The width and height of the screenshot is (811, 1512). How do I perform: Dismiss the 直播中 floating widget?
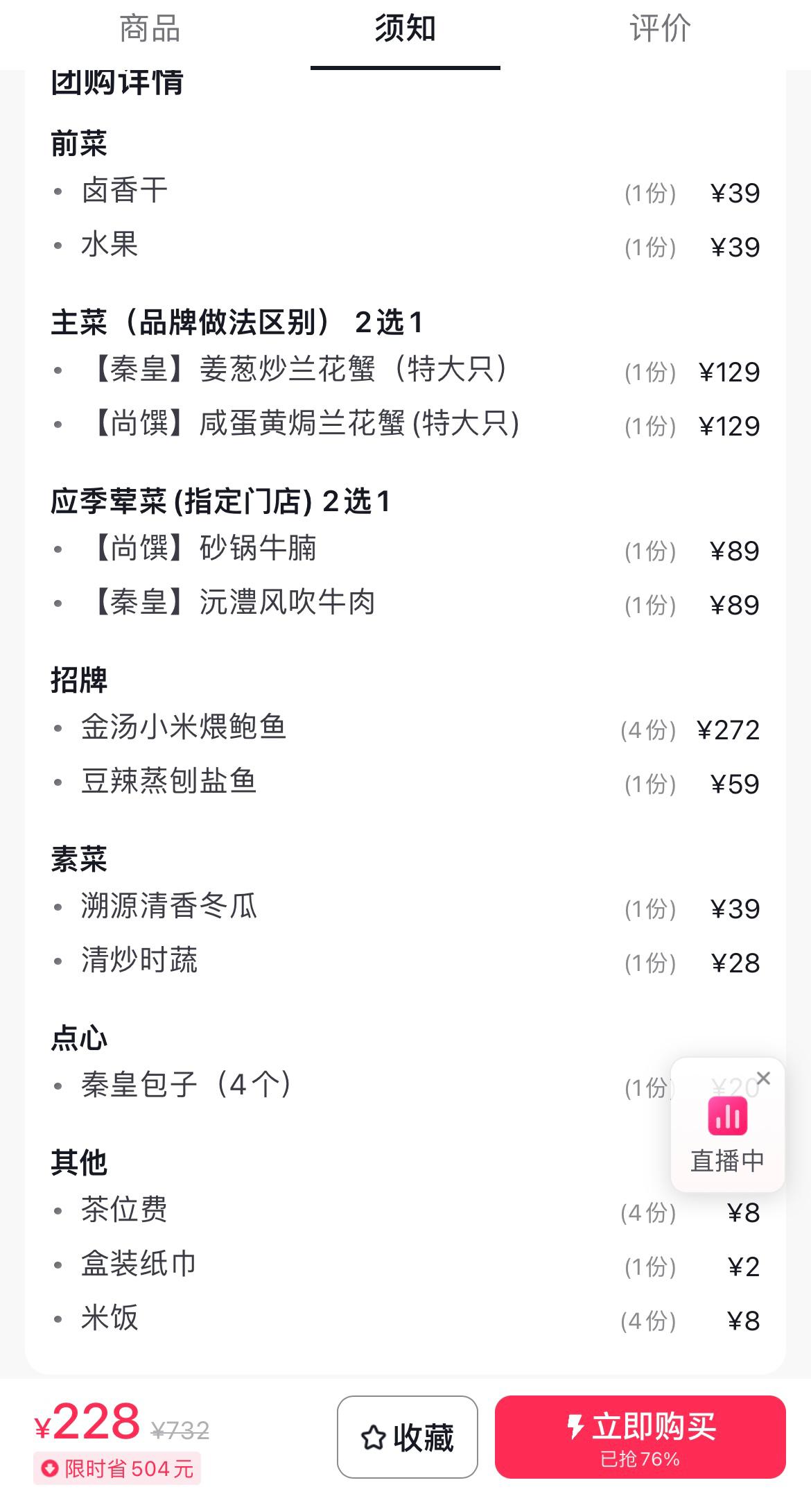point(763,1078)
